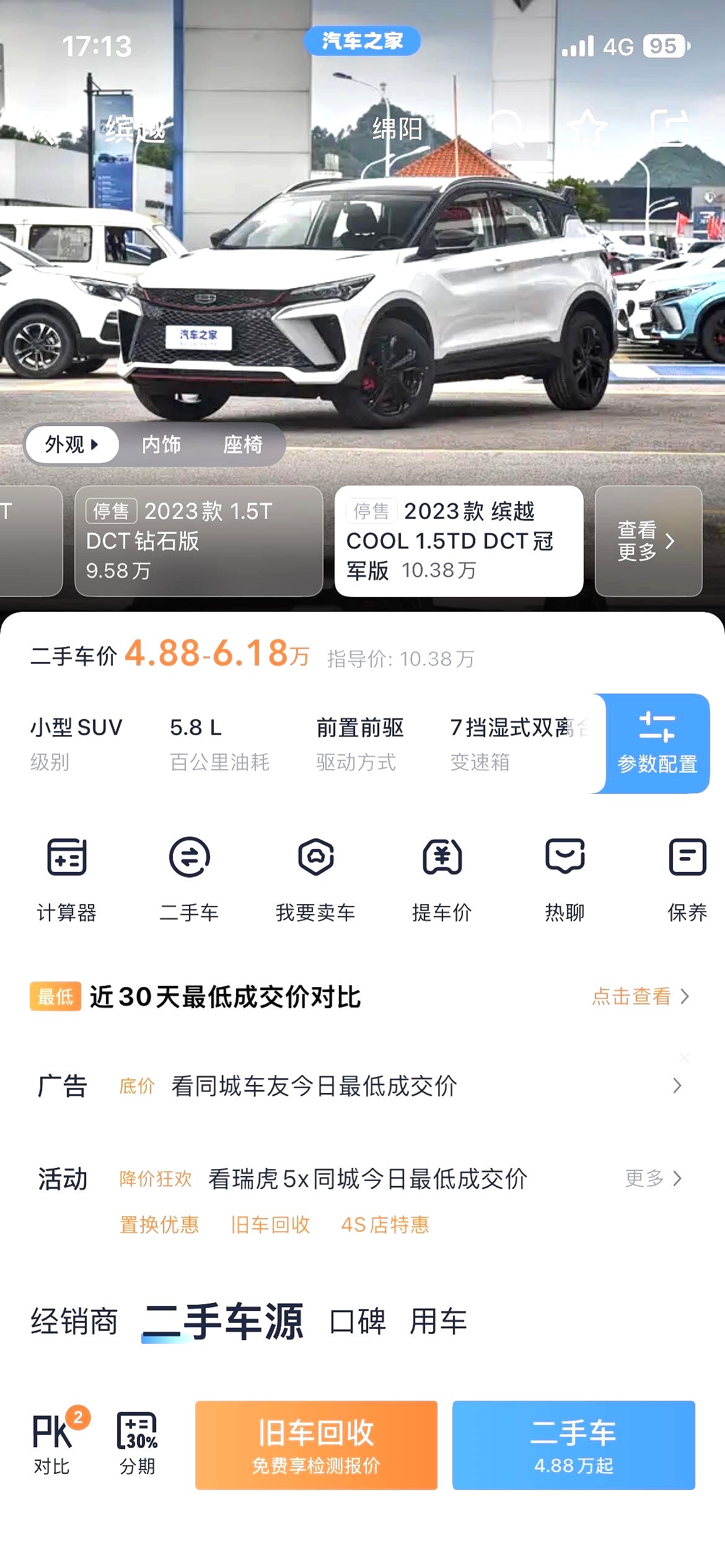
Task: Open 更多 activities
Action: point(654,1178)
